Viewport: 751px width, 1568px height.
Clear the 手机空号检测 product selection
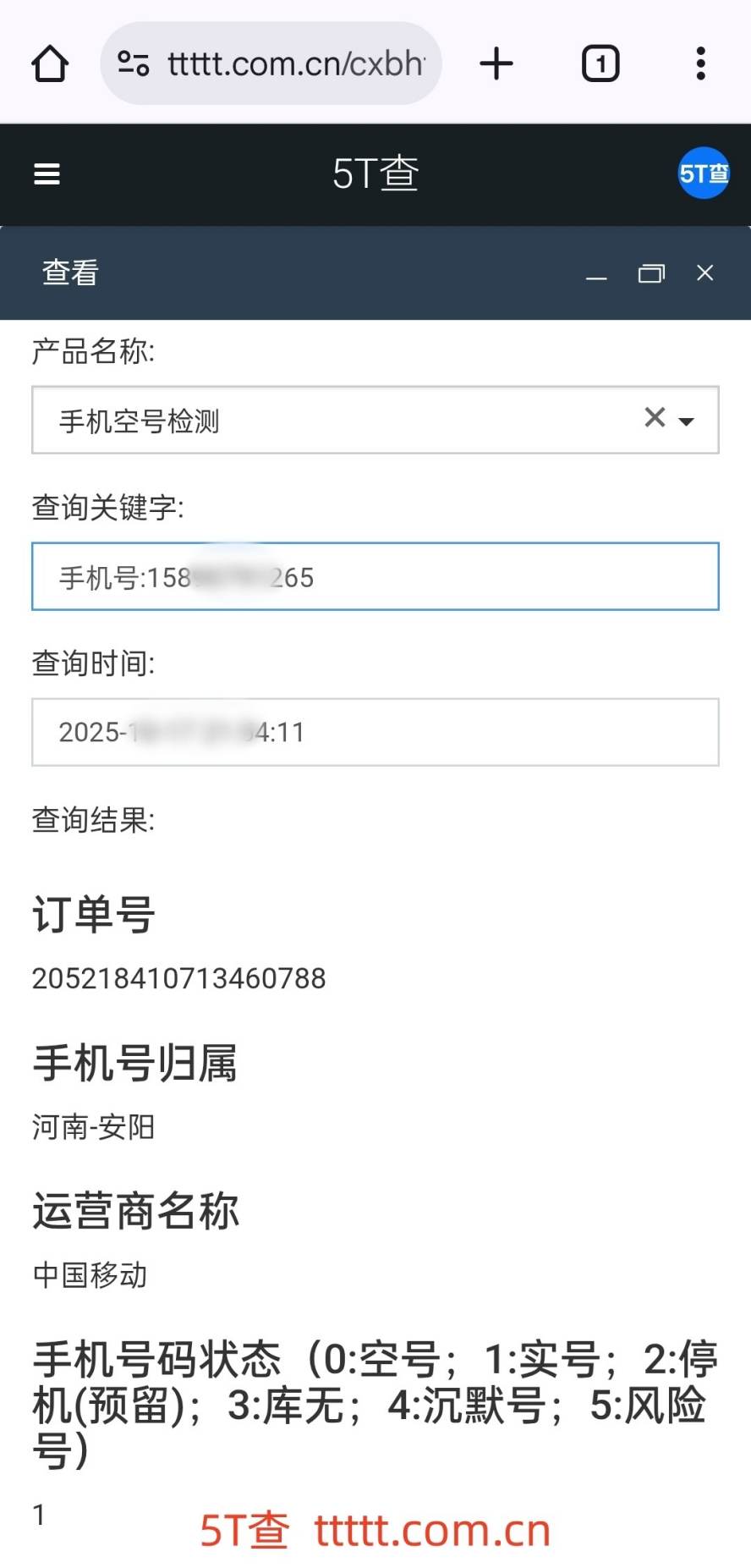pyautogui.click(x=654, y=417)
